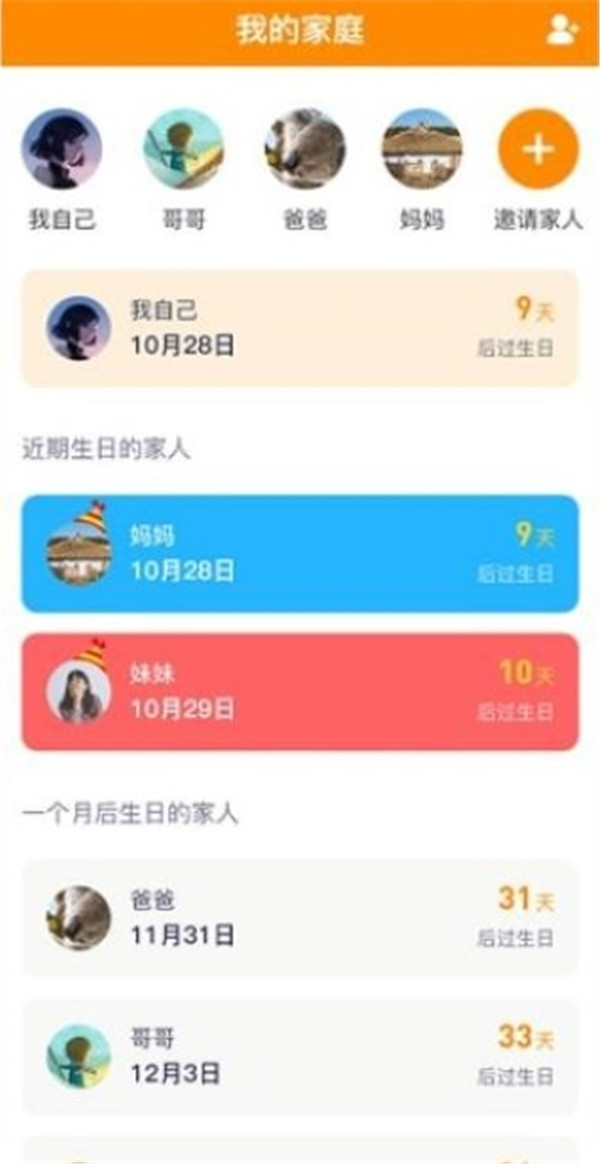This screenshot has height=1164, width=600.
Task: Select 妈妈 avatar in family row
Action: 421,149
